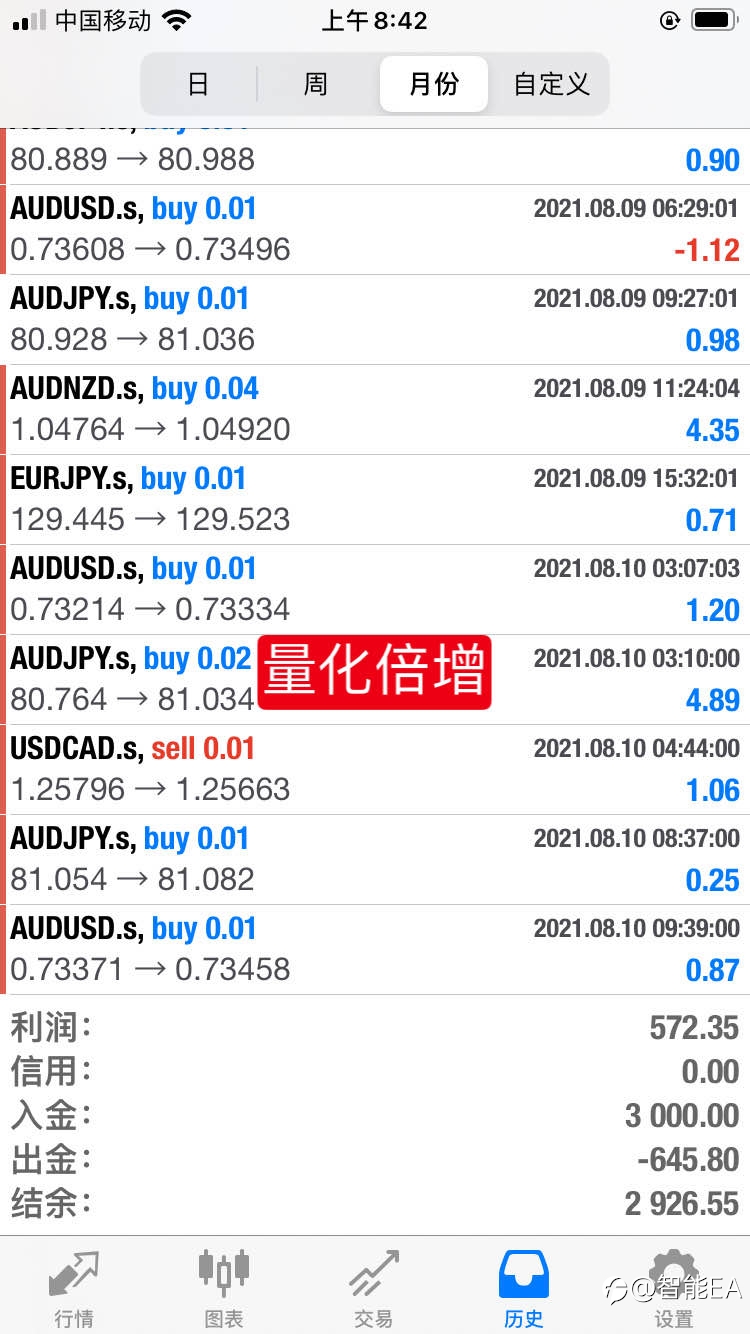Screen dimensions: 750x1334
Task: Open the AUDNZD.s buy 0.04 trade
Action: click(375, 410)
